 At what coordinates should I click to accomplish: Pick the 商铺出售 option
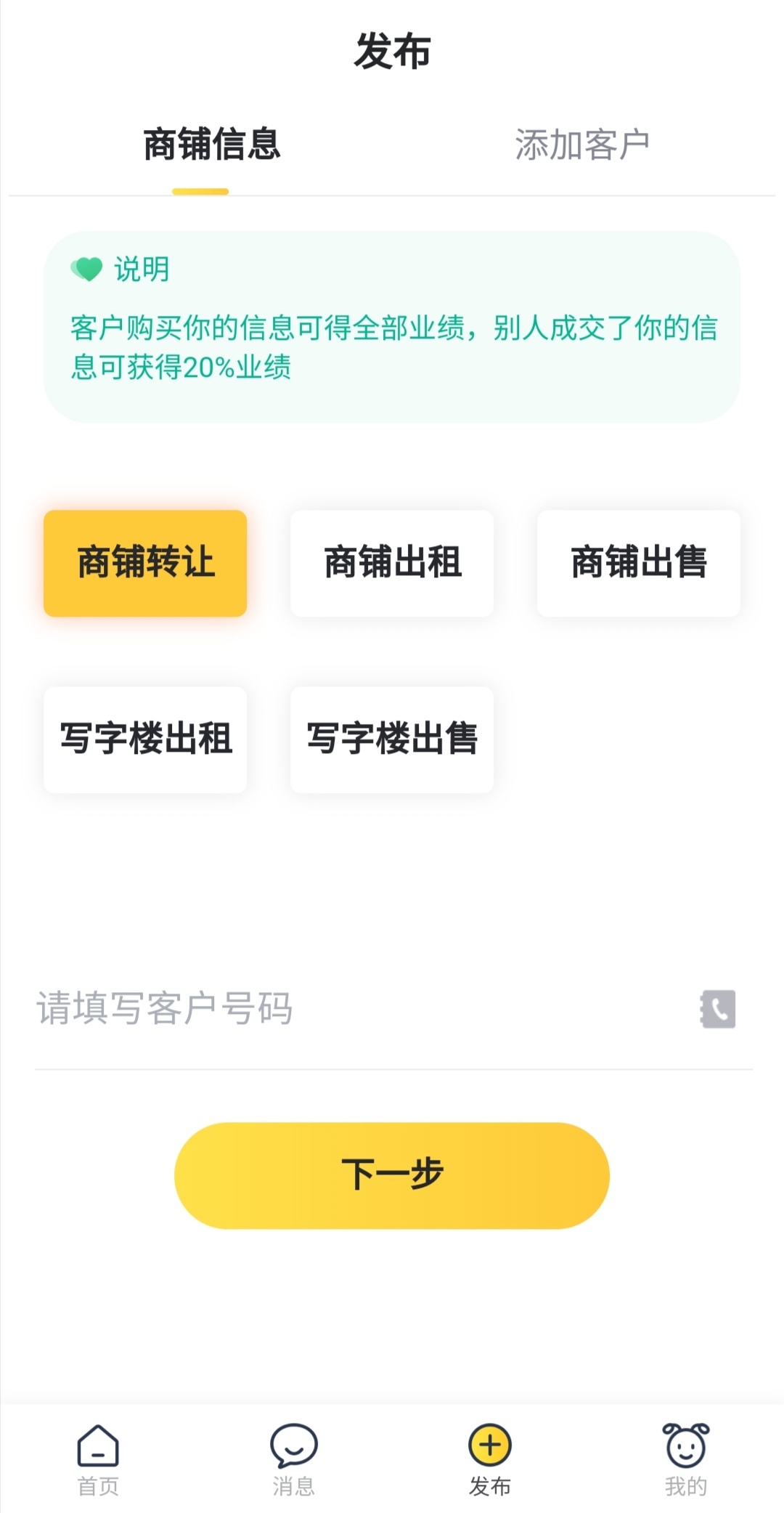point(639,563)
